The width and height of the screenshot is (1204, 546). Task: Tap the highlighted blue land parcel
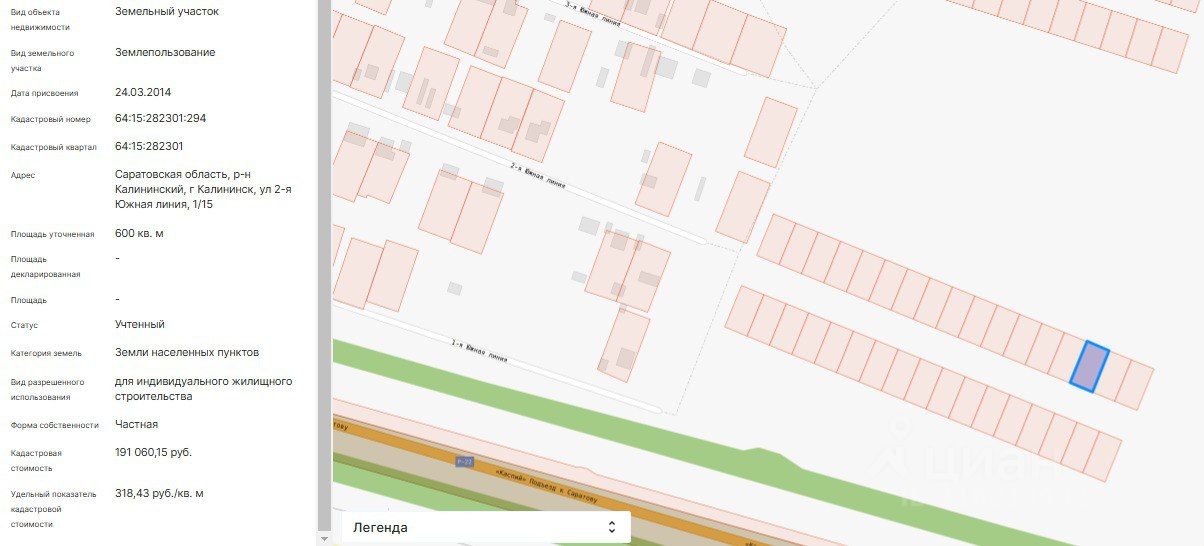[1089, 366]
